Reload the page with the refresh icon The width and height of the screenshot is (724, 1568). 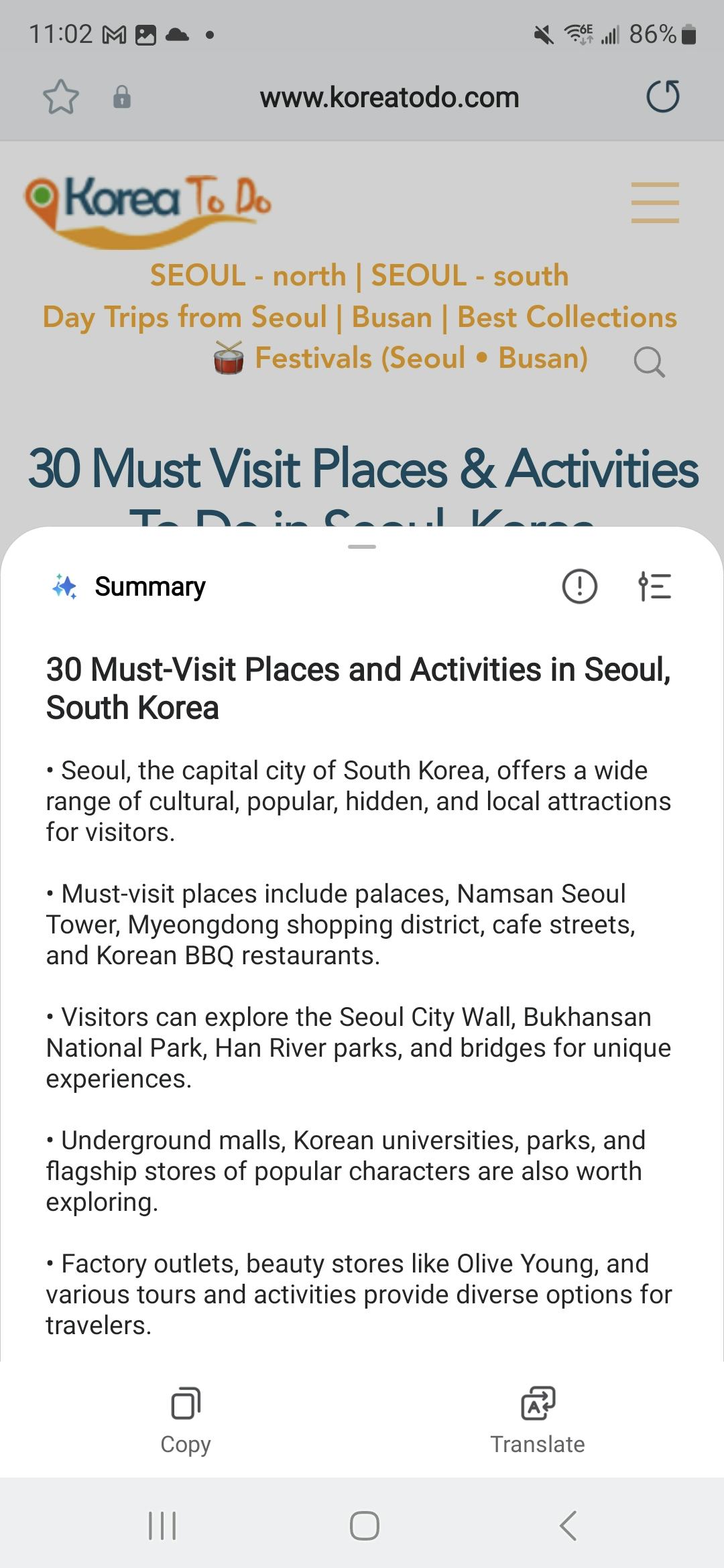tap(662, 96)
